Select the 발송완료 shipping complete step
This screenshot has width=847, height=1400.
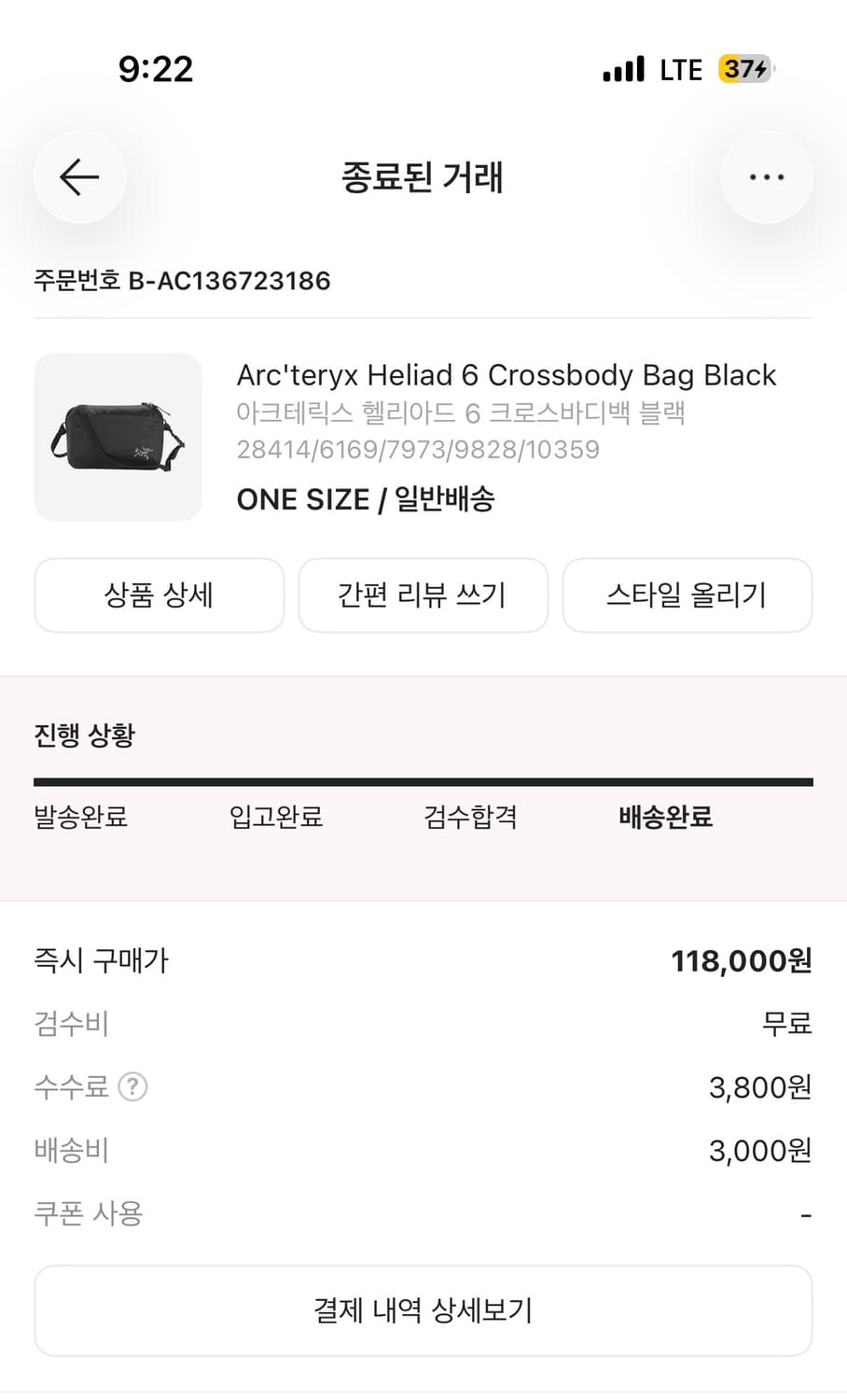[80, 818]
